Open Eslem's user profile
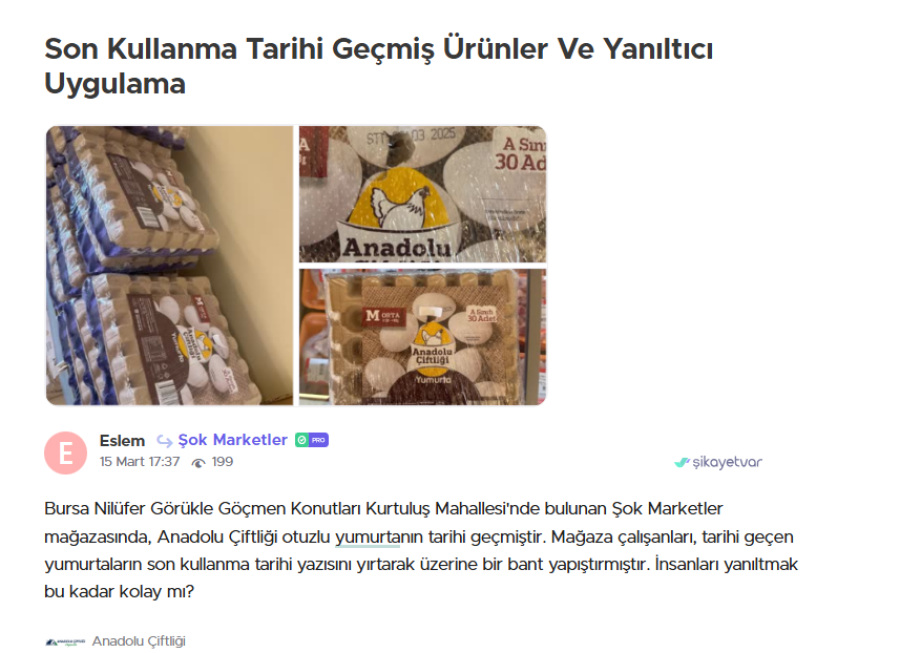 coord(122,440)
